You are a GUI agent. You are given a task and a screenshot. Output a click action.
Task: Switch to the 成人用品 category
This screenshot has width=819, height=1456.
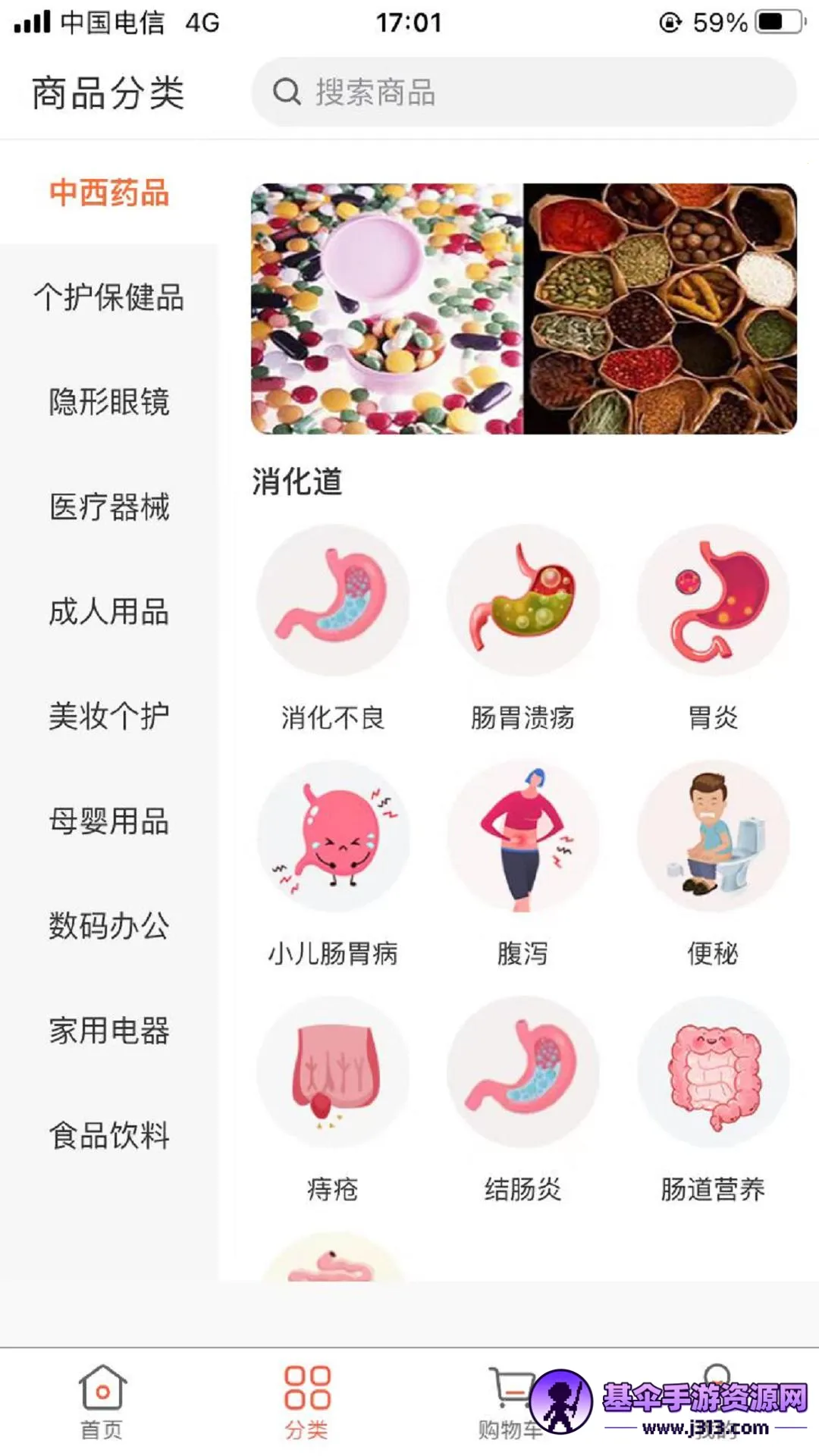108,611
